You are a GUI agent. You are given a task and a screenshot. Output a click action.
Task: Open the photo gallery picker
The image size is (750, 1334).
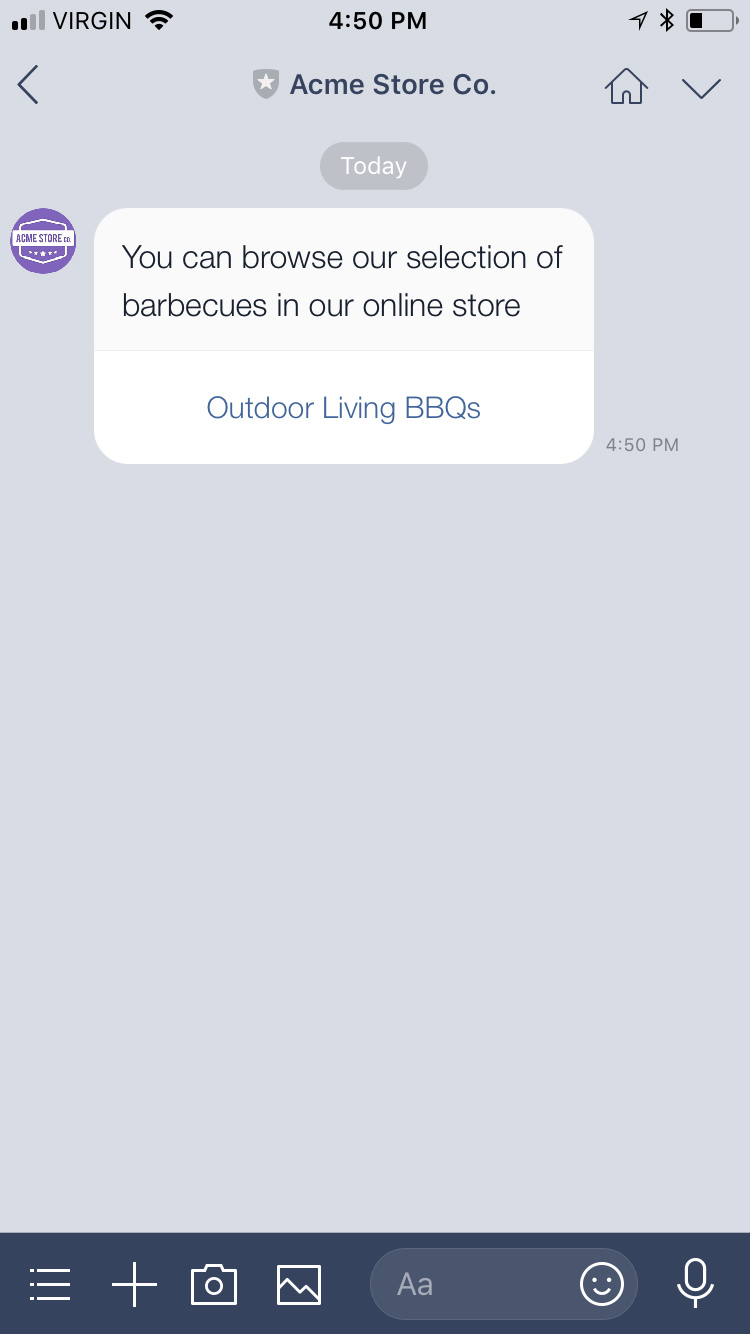[299, 1284]
